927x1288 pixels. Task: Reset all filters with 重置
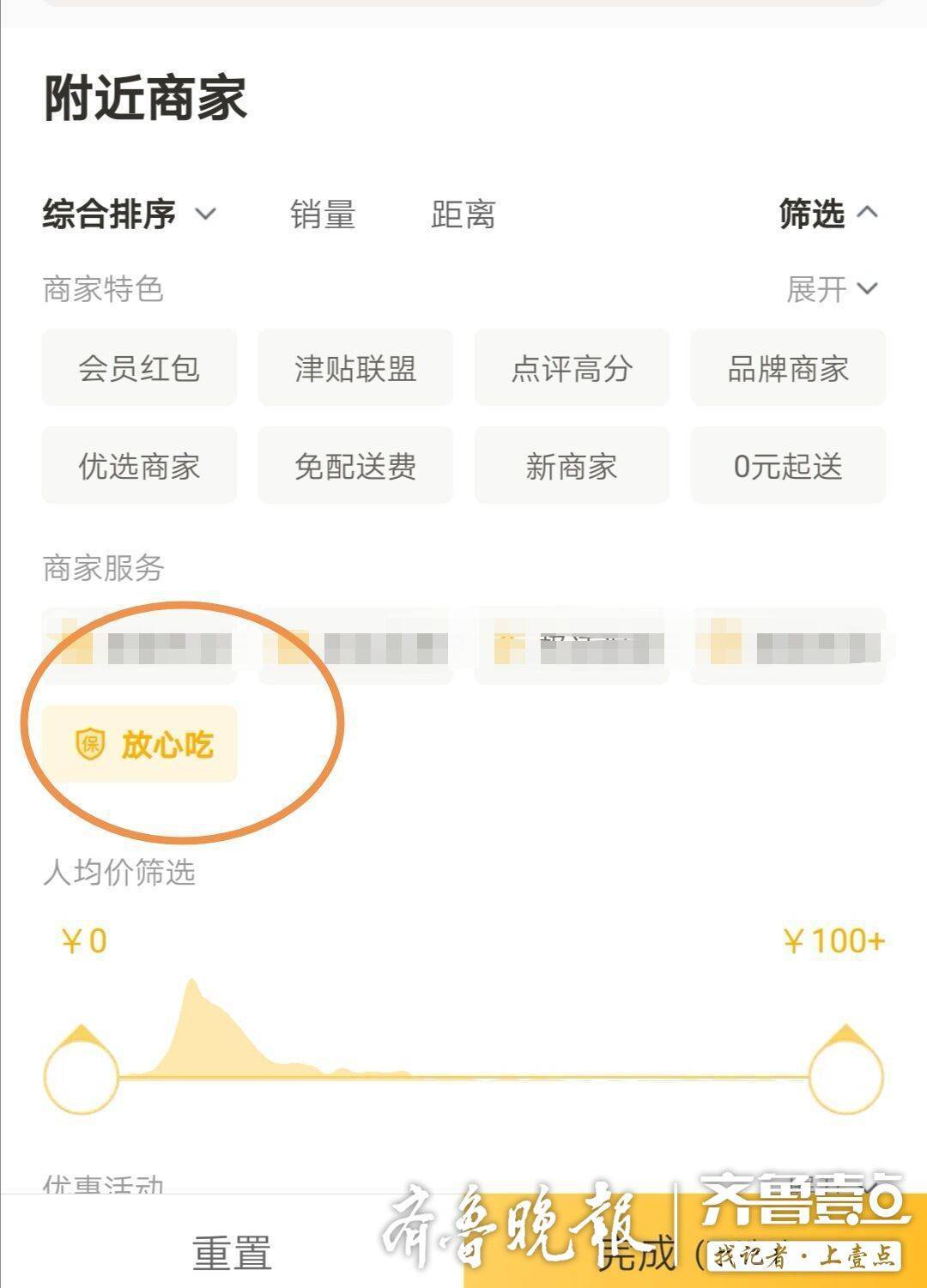[232, 1251]
